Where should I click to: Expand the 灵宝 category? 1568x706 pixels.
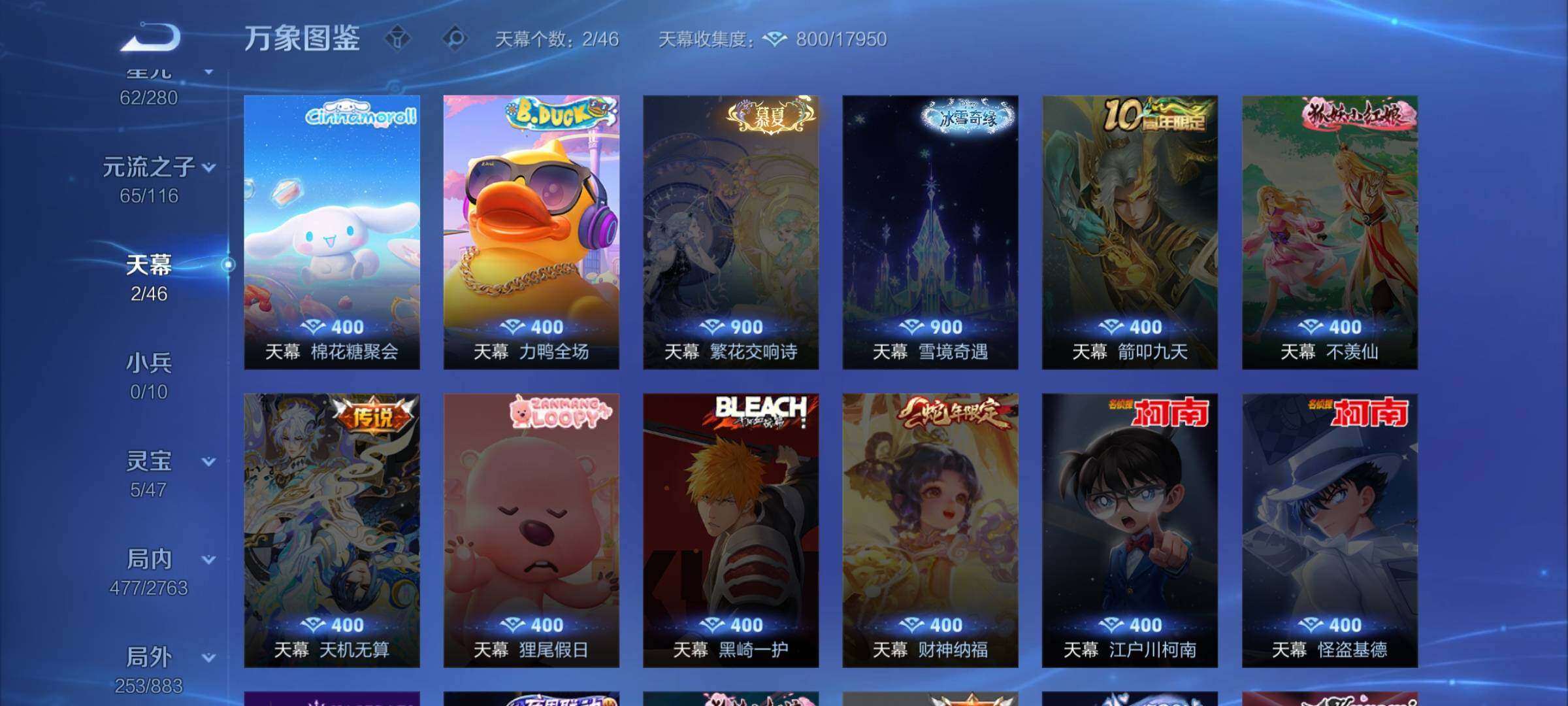click(208, 462)
